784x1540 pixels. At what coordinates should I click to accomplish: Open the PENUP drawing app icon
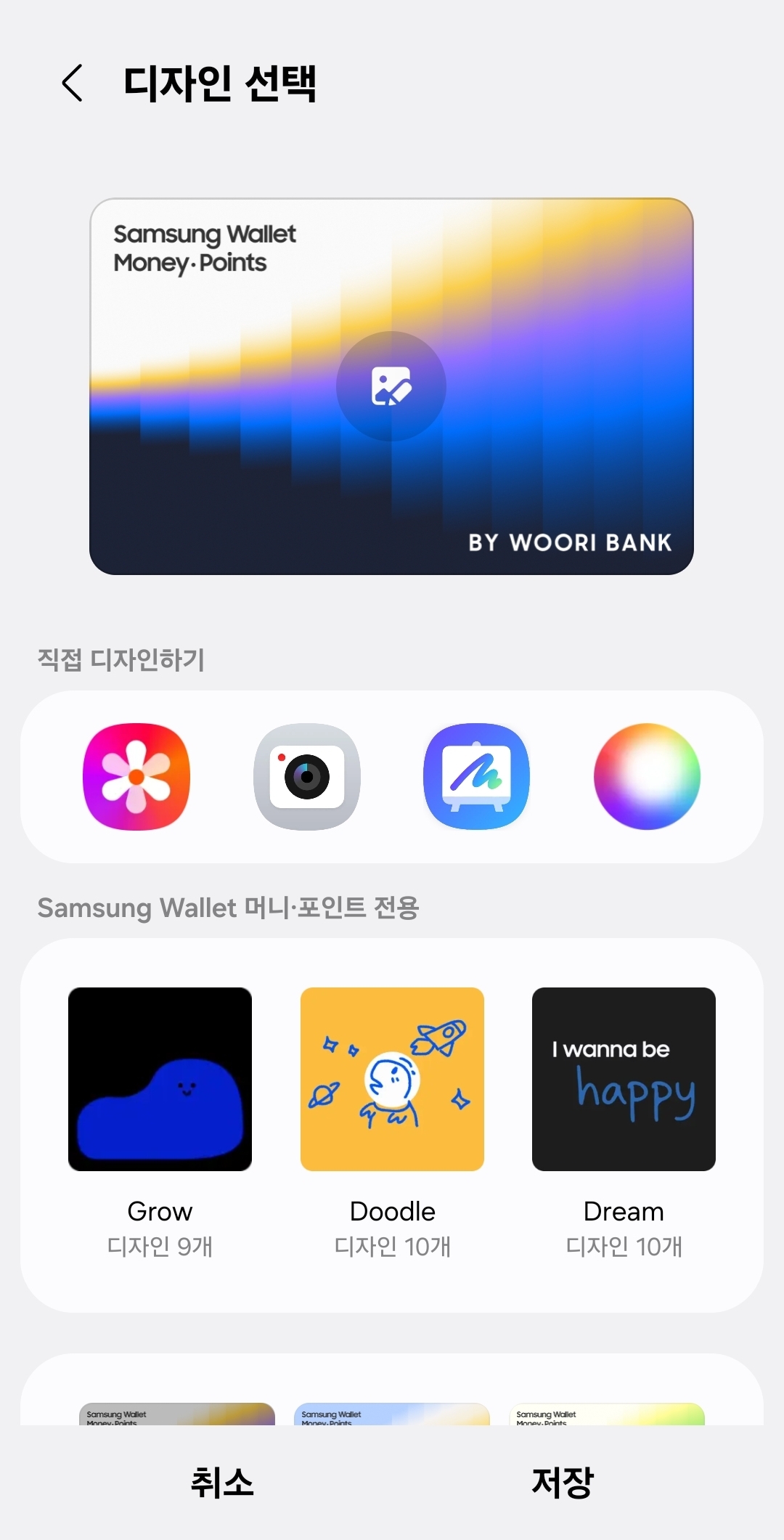(476, 776)
